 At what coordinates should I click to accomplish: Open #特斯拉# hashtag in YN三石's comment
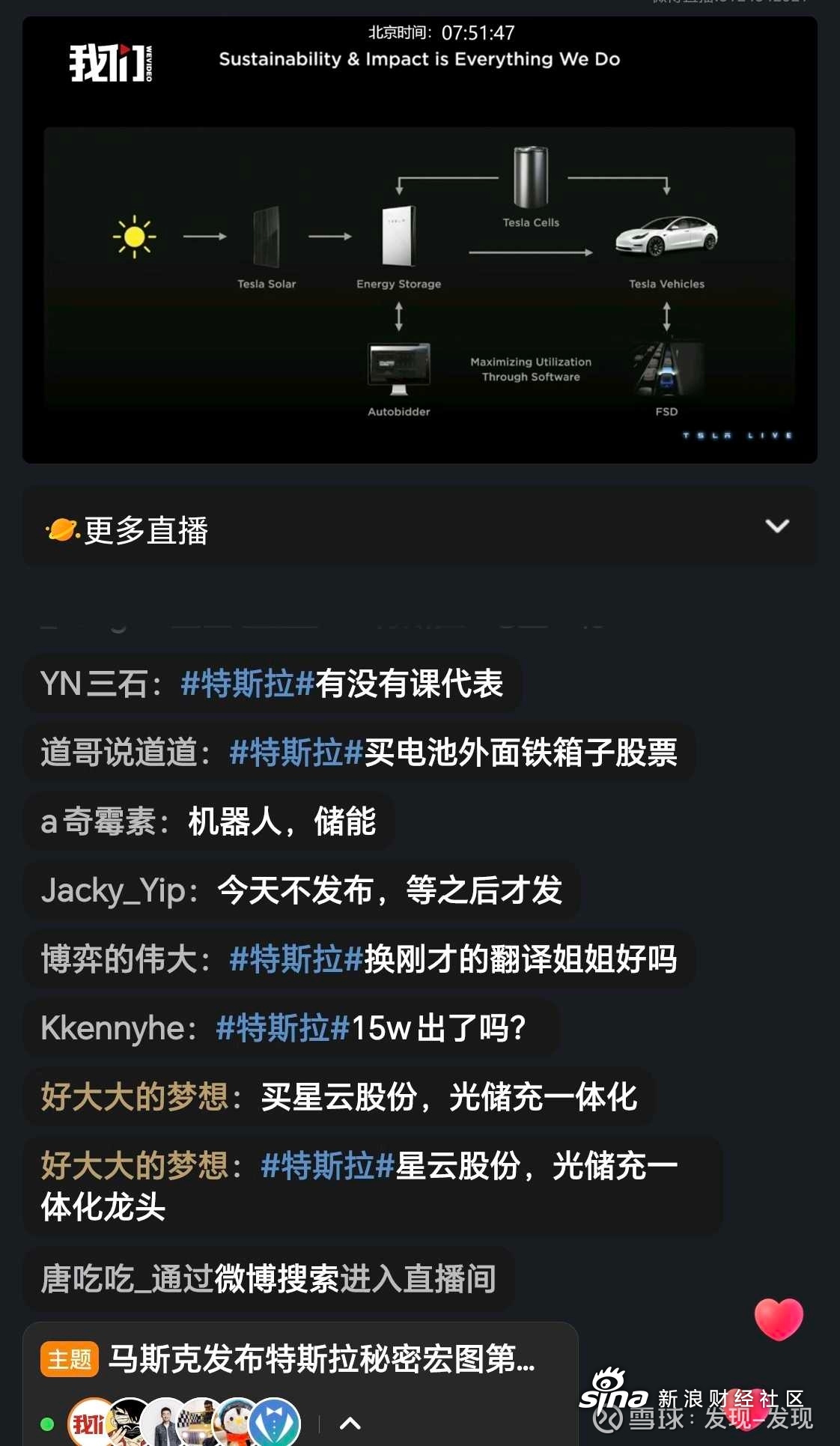[x=247, y=684]
